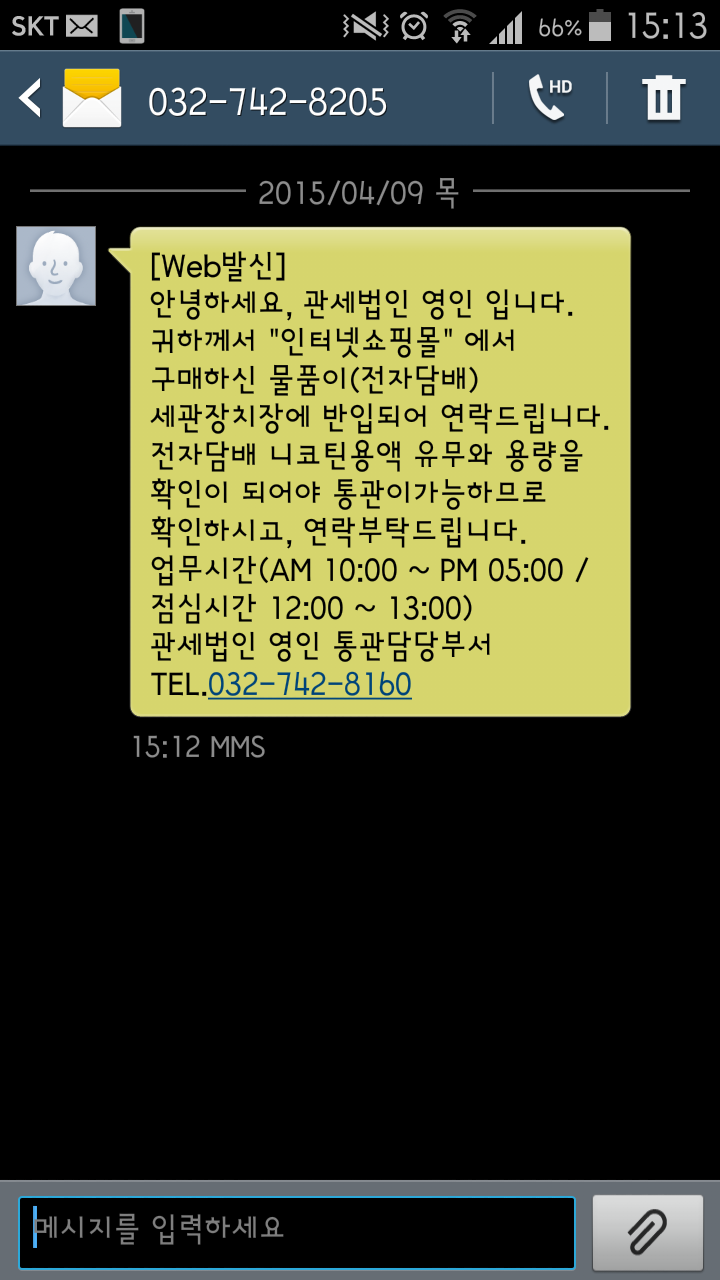Open the sender's contact avatar
This screenshot has width=720, height=1280.
point(56,266)
